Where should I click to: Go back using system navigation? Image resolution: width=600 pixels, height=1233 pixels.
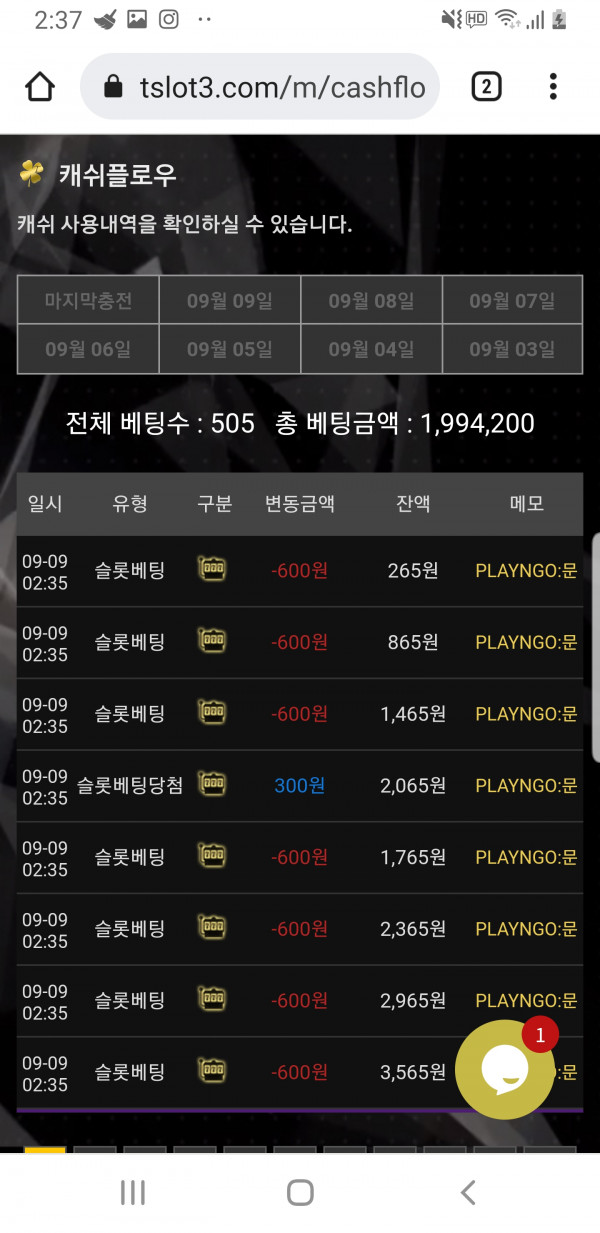pos(467,1192)
